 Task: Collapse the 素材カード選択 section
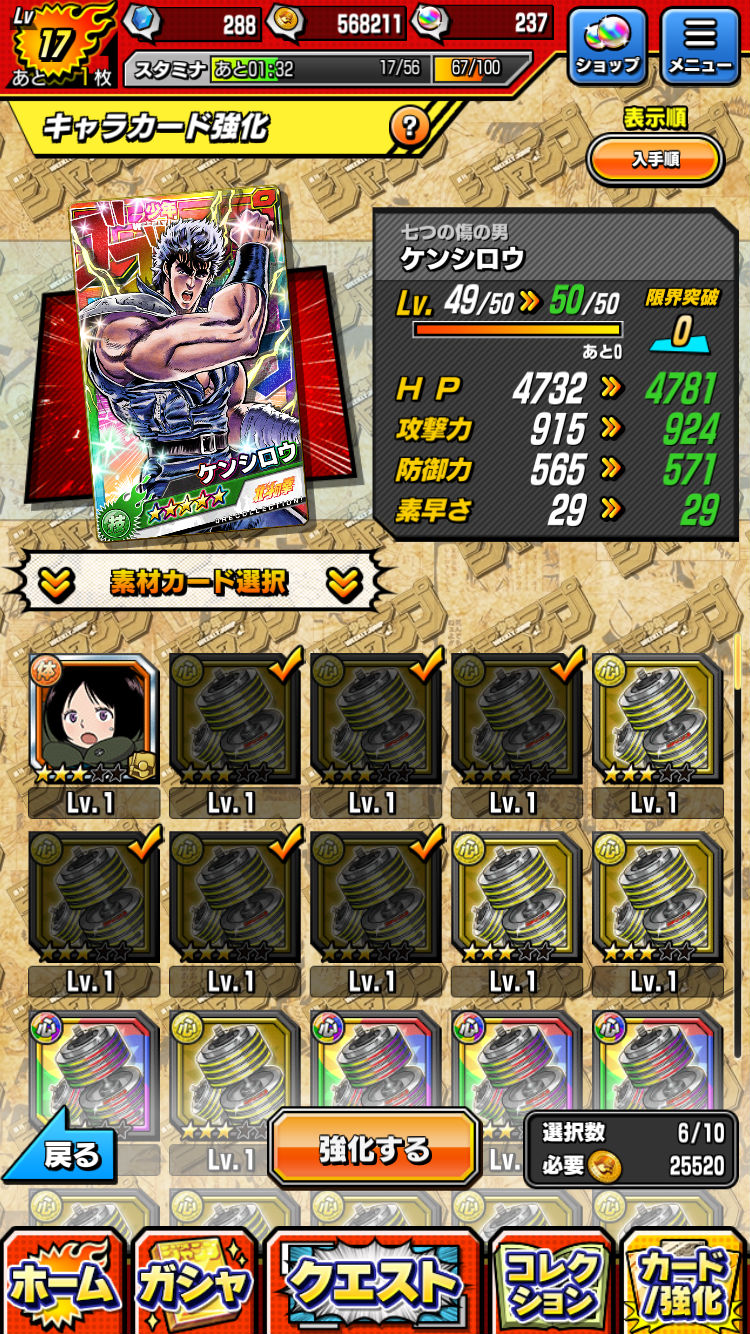coord(199,581)
